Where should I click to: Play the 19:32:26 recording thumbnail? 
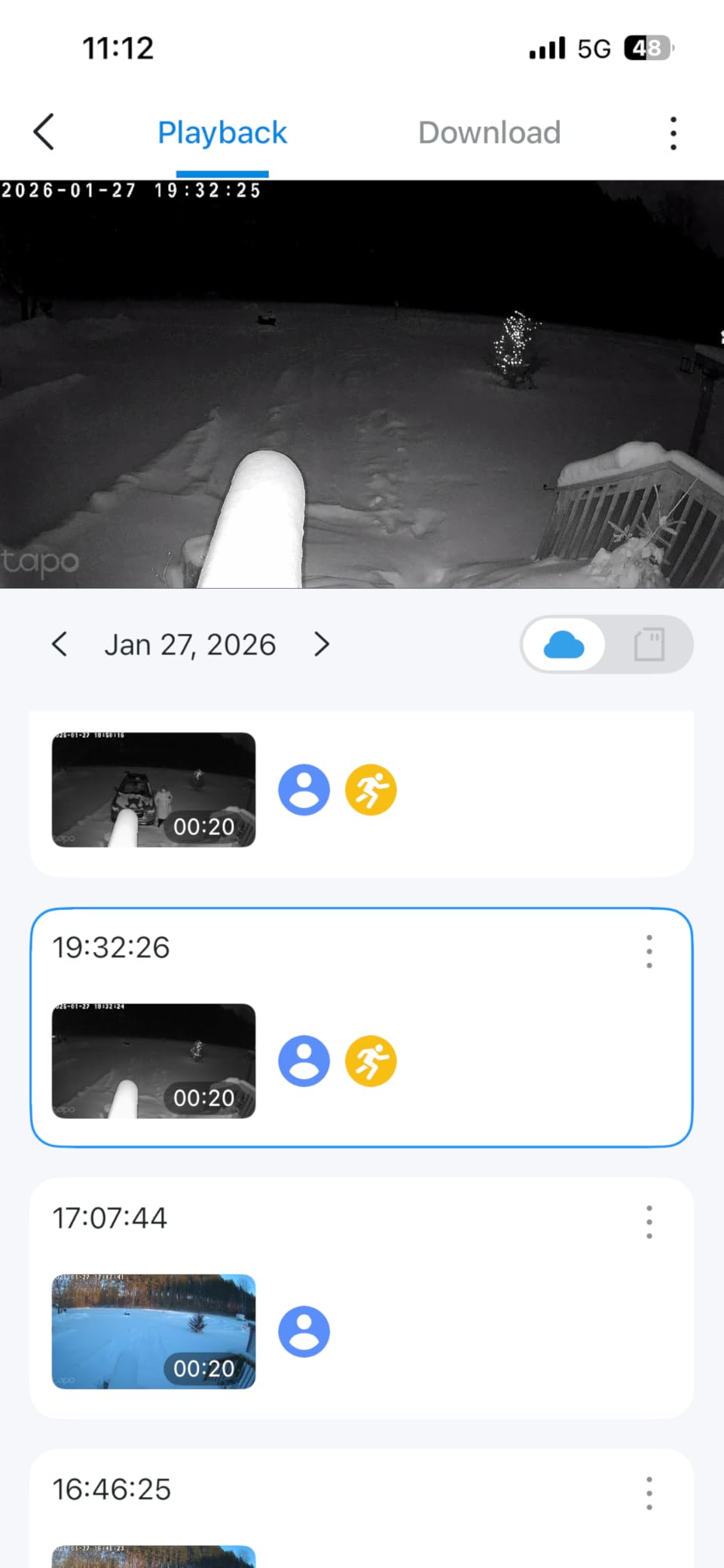pos(154,1061)
